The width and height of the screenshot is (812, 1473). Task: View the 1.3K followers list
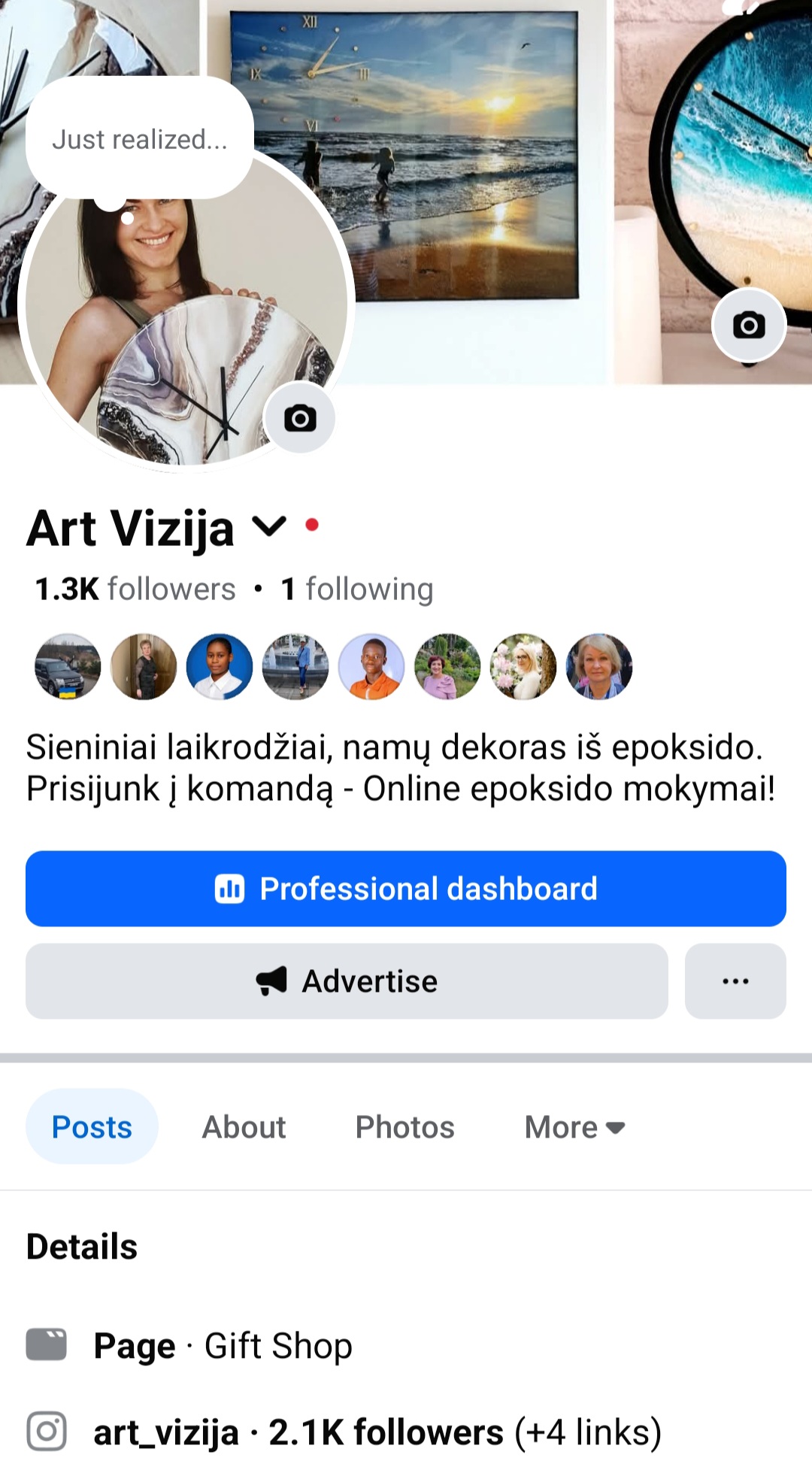[136, 590]
